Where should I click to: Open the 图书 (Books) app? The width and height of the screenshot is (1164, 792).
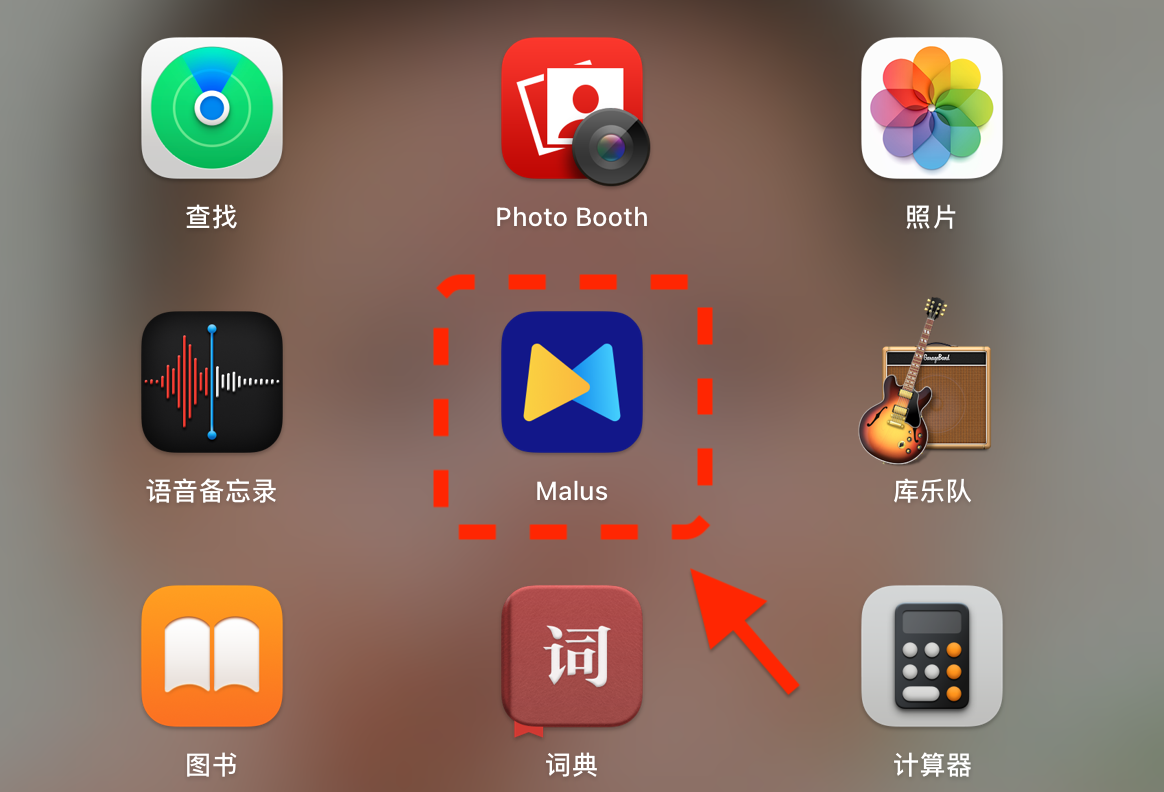pos(212,656)
